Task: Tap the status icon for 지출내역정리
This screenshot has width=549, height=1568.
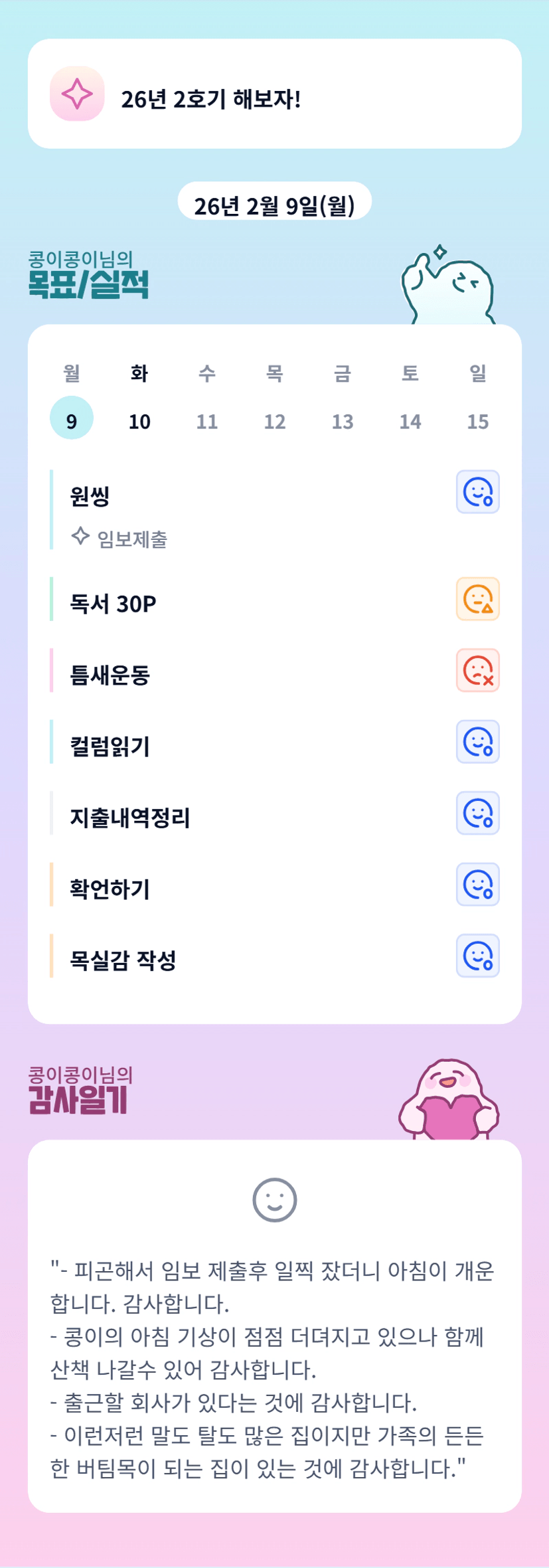Action: 478,813
